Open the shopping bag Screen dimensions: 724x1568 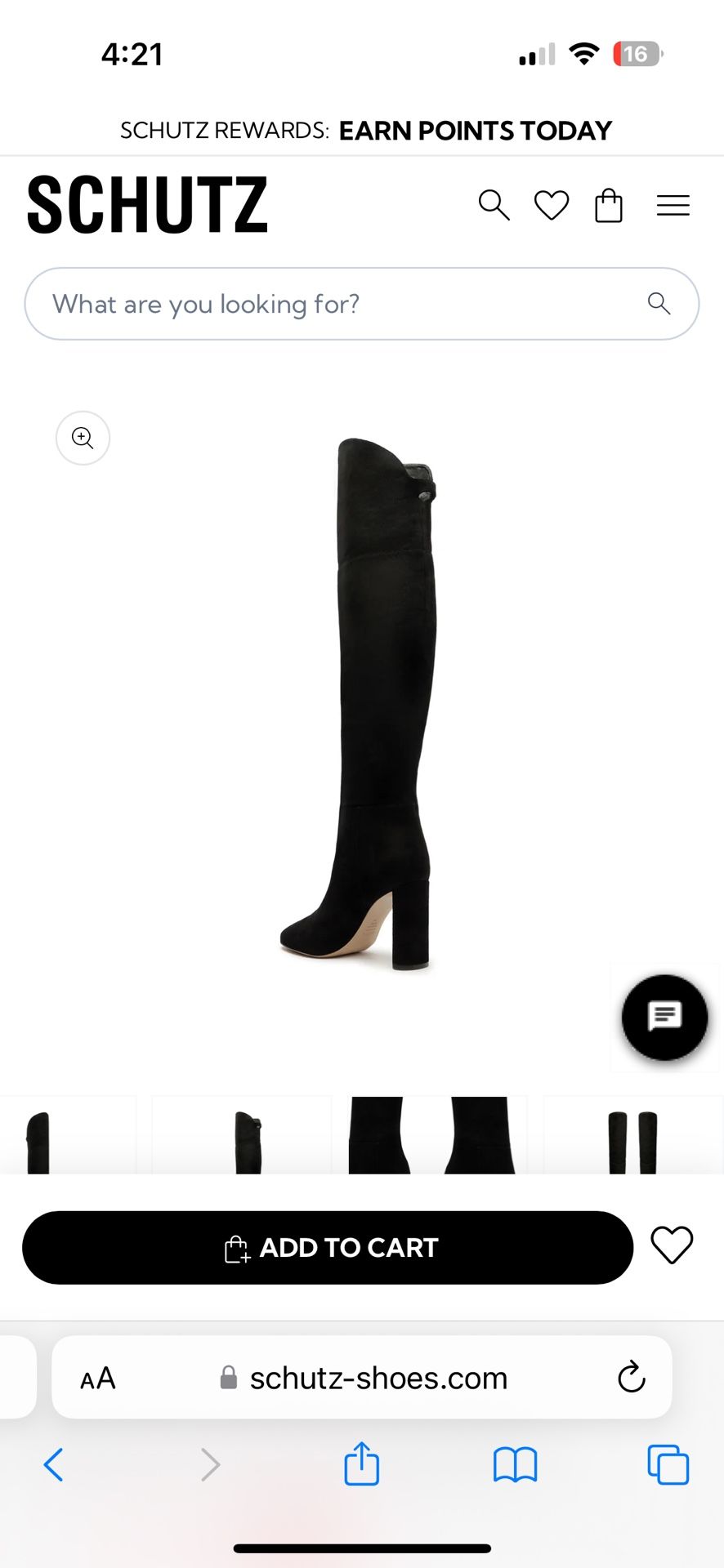click(x=609, y=205)
